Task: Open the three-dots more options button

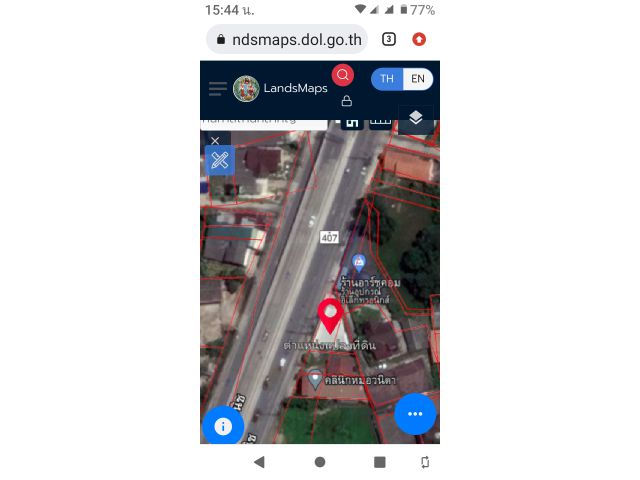Action: pyautogui.click(x=415, y=414)
